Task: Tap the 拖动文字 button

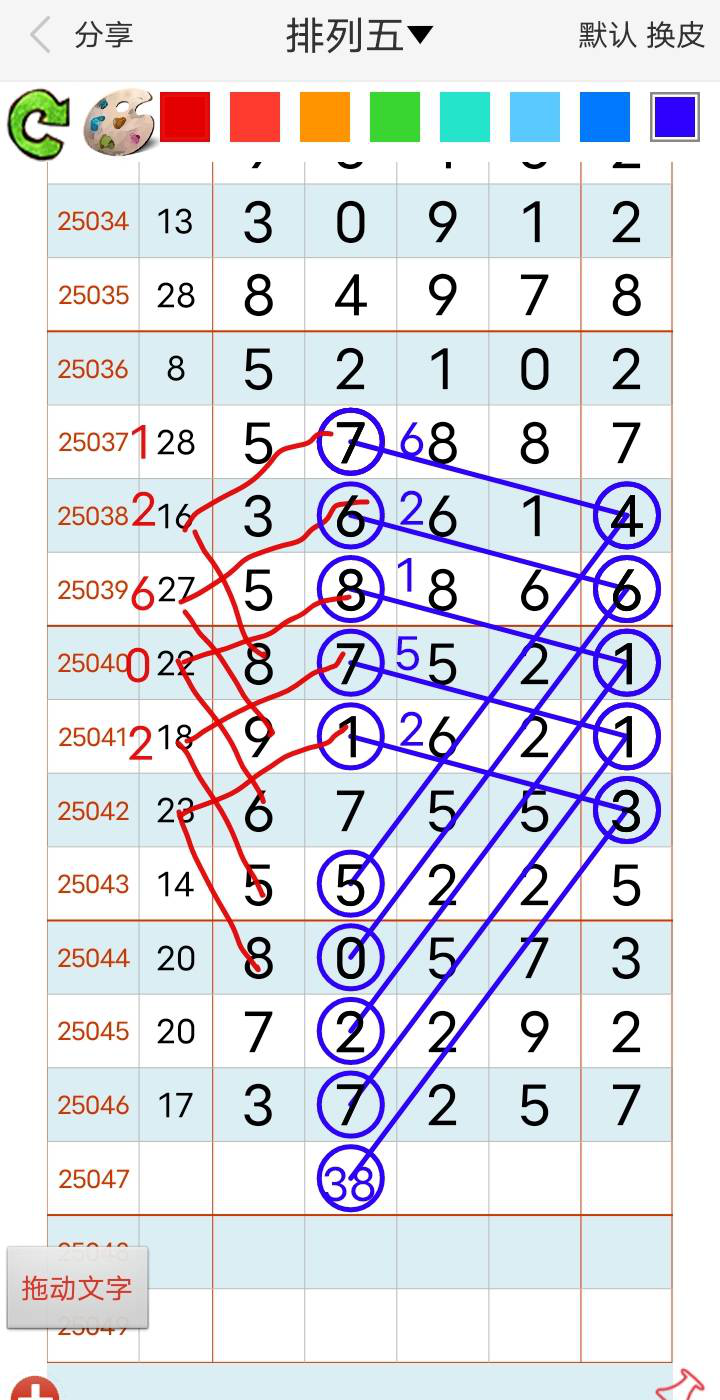Action: (x=77, y=1287)
